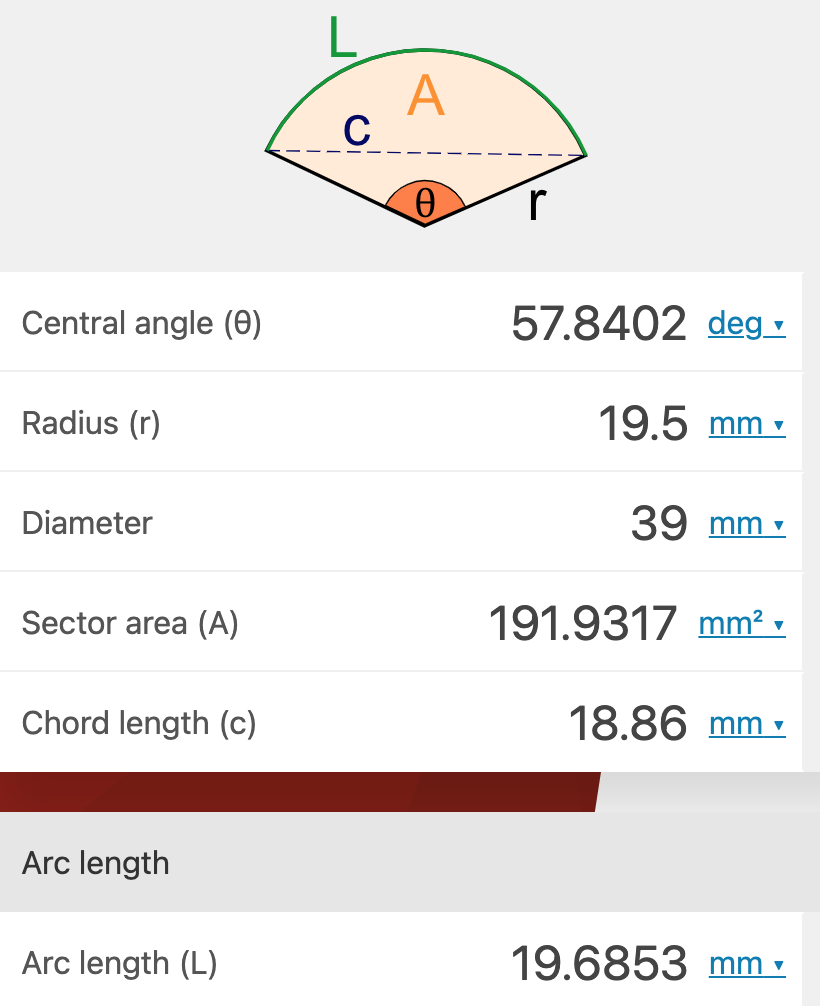Tap the chord length value 18.86
Viewport: 820px width, 1006px height.
coord(627,724)
